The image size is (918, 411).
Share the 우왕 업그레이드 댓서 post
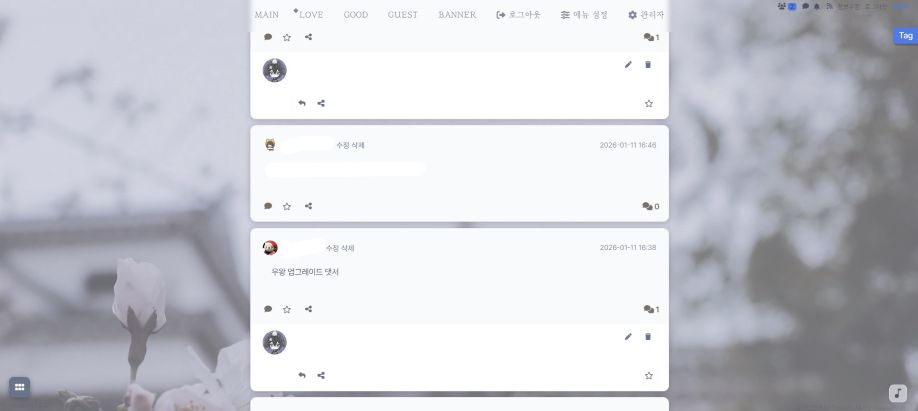click(x=308, y=309)
